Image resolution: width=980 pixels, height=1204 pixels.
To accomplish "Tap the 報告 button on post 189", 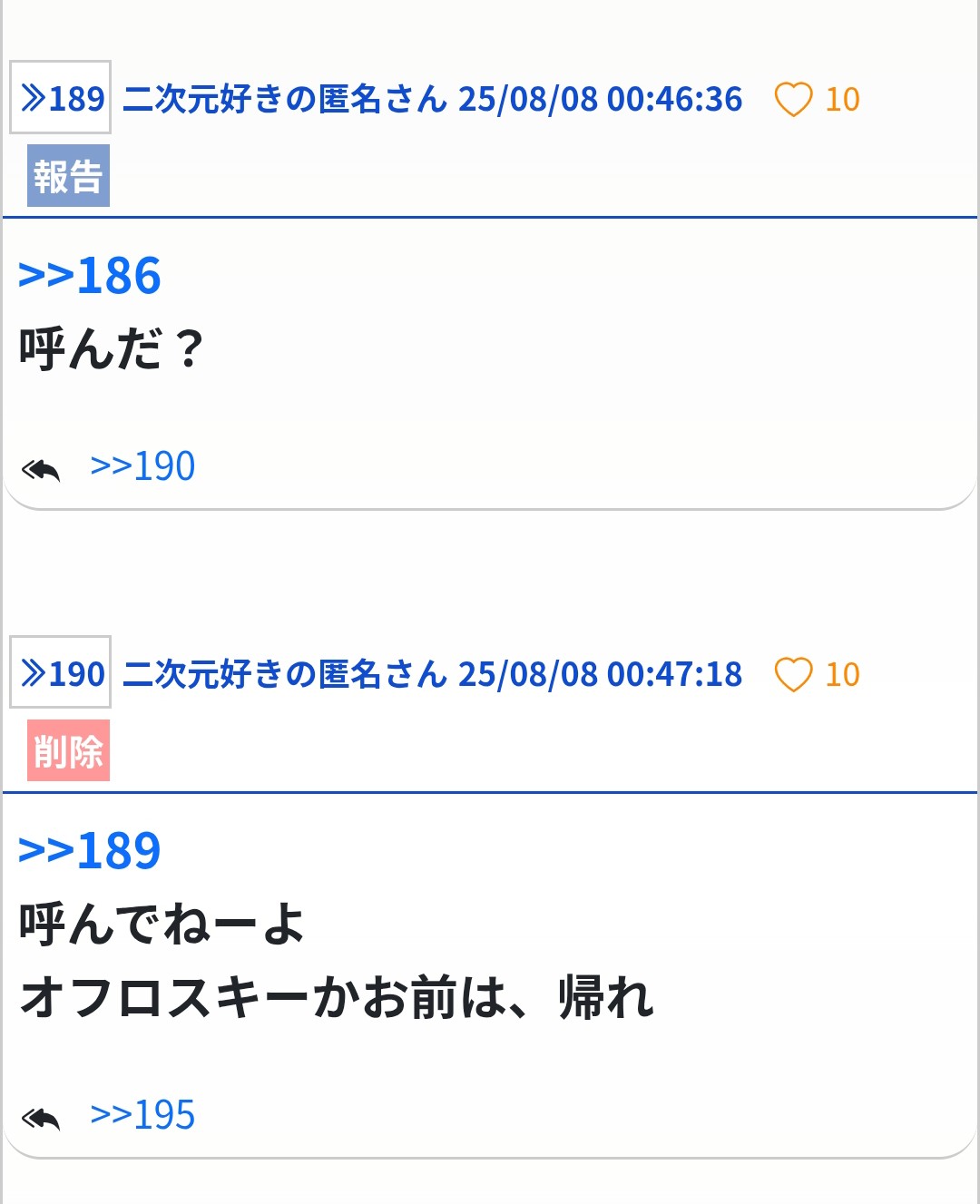I will pyautogui.click(x=68, y=176).
